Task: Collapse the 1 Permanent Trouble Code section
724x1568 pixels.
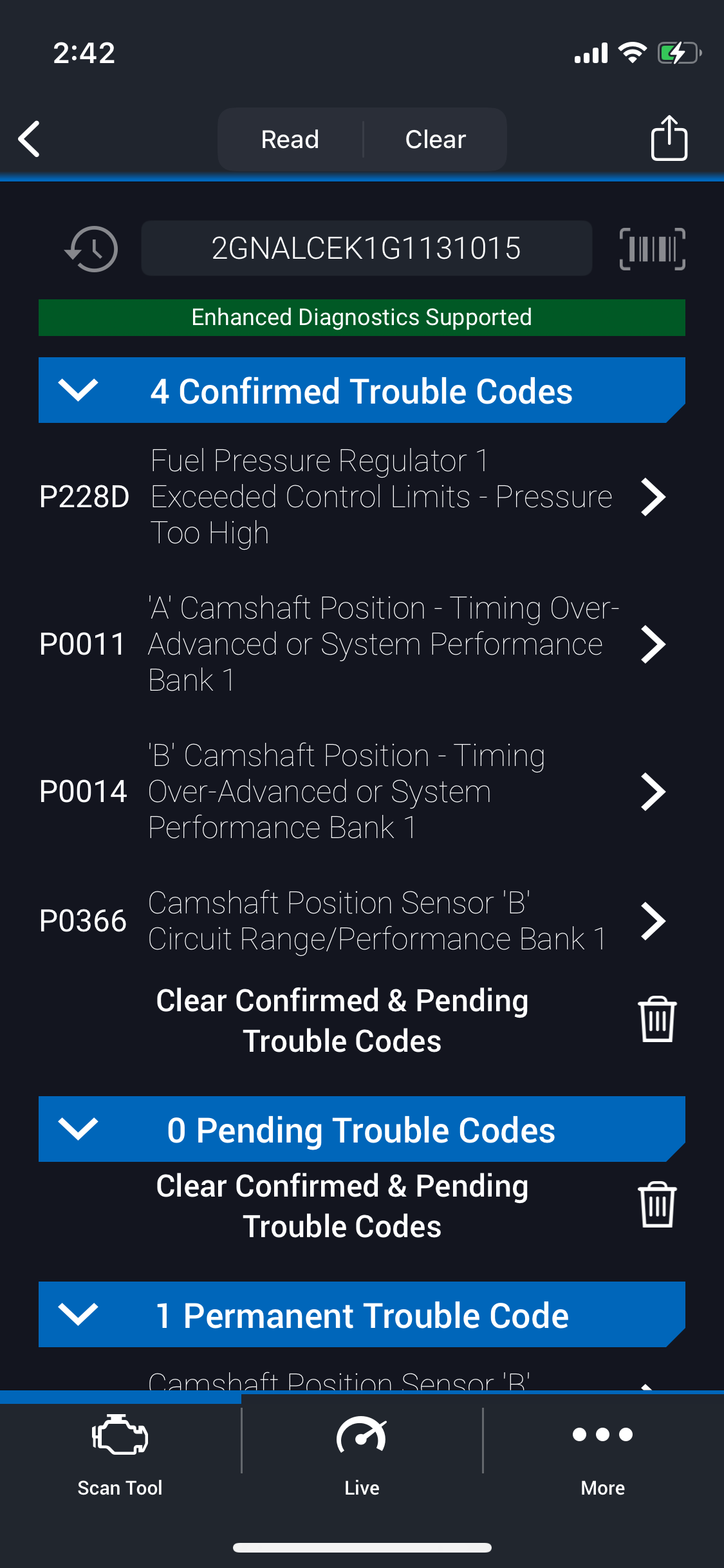Action: pos(78,1314)
